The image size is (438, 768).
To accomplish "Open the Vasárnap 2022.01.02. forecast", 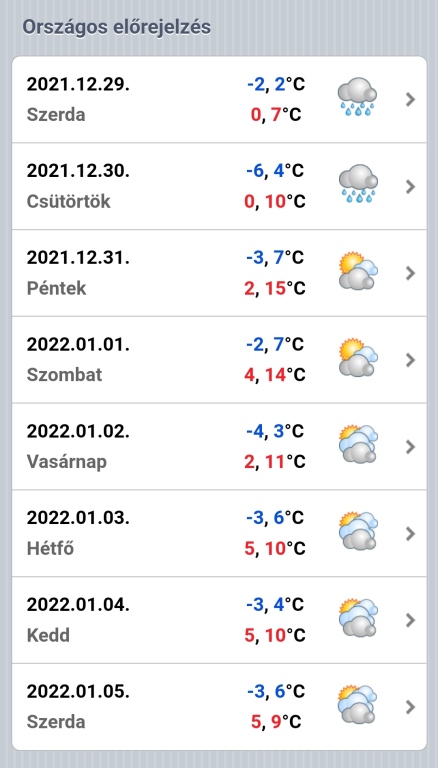I will 219,447.
